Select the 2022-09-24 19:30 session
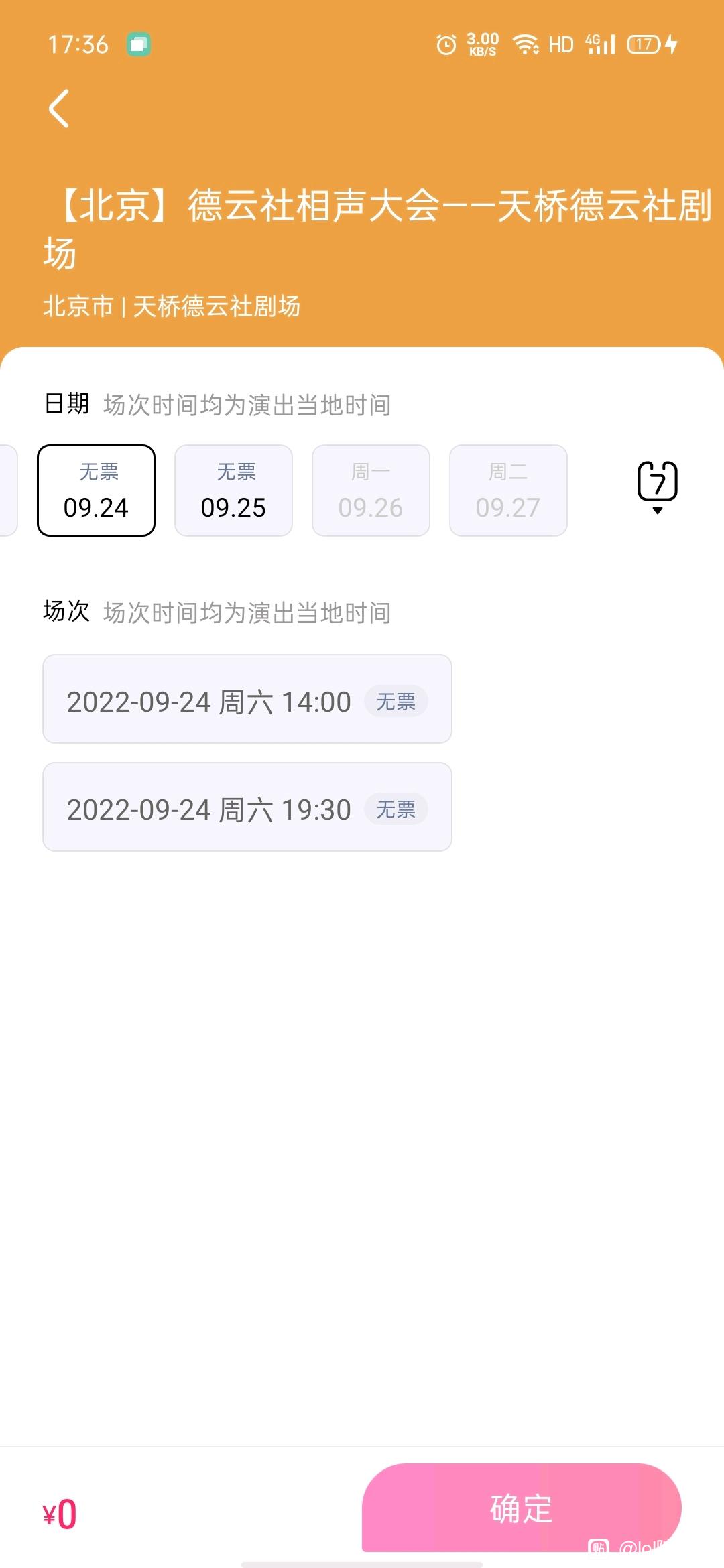This screenshot has width=724, height=1568. pyautogui.click(x=247, y=807)
